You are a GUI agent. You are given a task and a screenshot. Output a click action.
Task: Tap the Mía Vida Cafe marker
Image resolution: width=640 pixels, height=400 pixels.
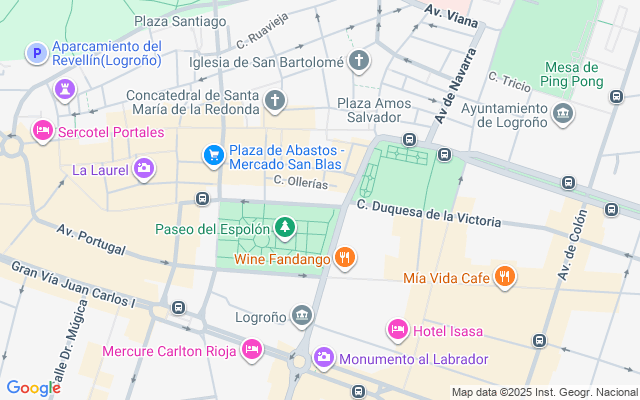click(506, 277)
